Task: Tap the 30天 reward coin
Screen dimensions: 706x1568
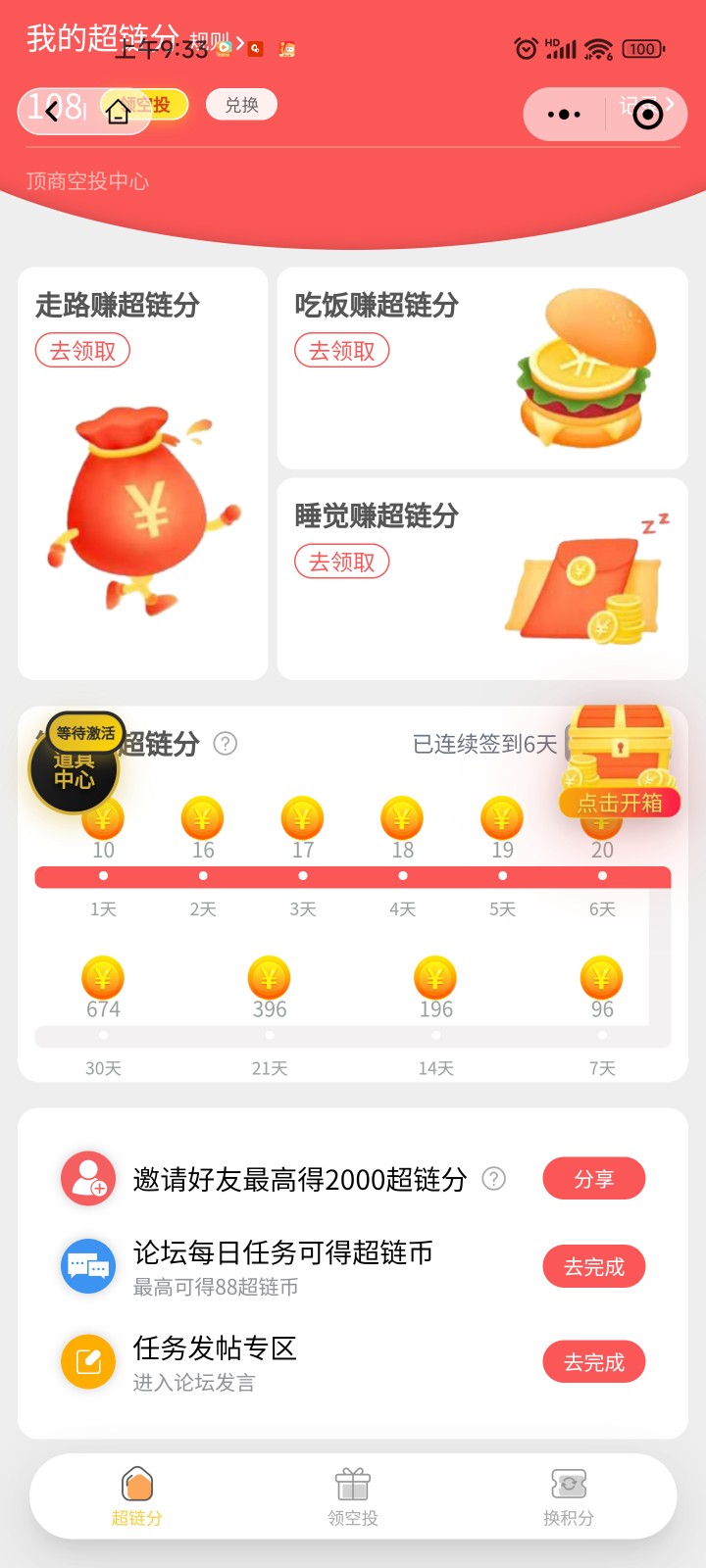Action: [x=103, y=978]
